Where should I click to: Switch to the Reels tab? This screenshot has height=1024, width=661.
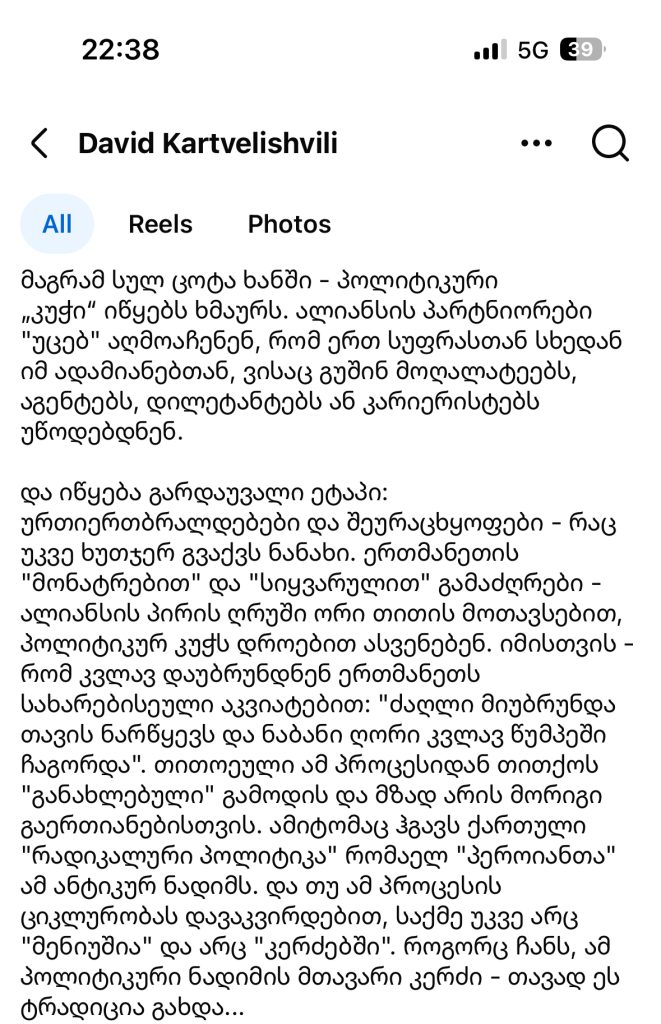click(160, 224)
